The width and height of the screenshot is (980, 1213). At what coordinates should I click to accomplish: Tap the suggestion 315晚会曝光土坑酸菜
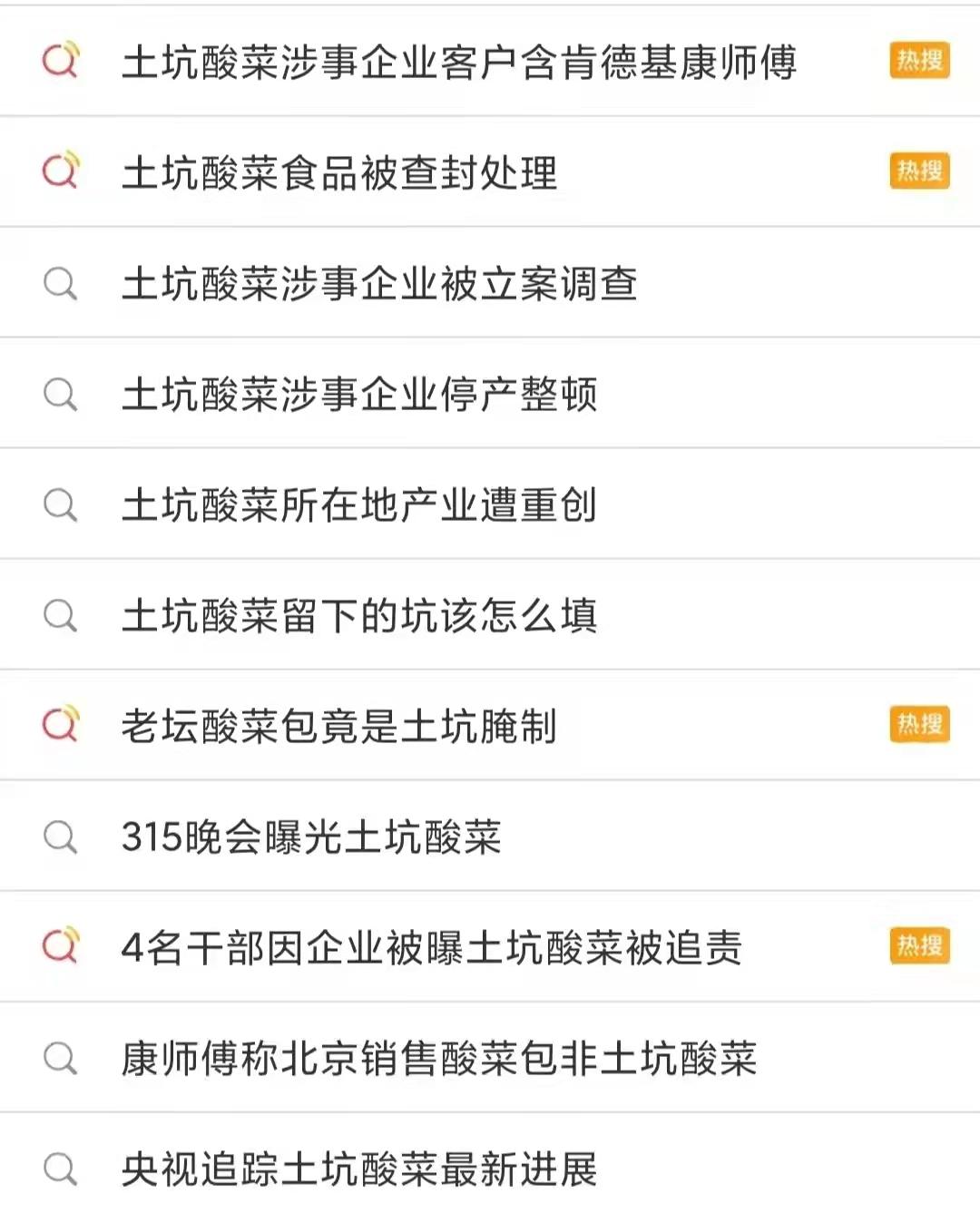pyautogui.click(x=311, y=836)
